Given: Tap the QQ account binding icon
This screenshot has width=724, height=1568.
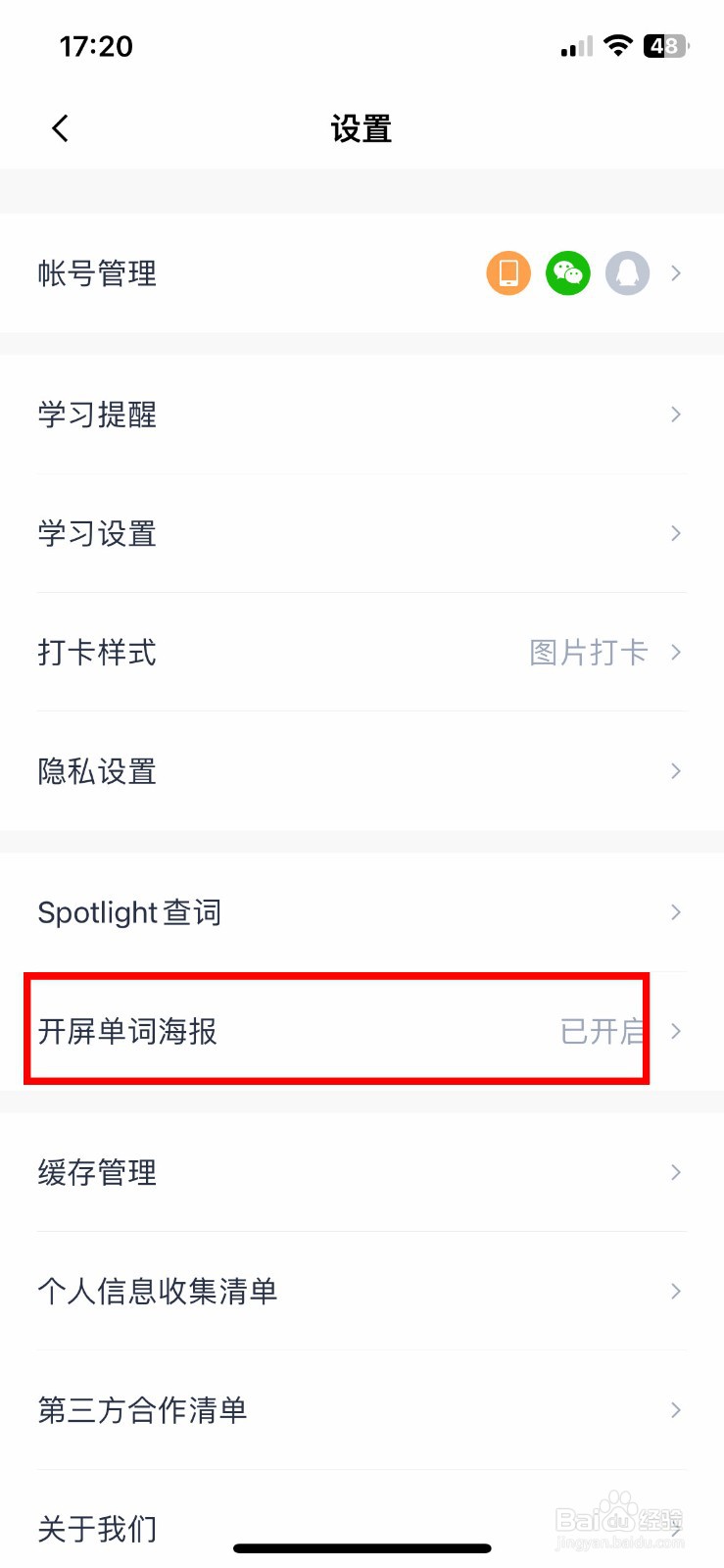Looking at the screenshot, I should click(628, 273).
